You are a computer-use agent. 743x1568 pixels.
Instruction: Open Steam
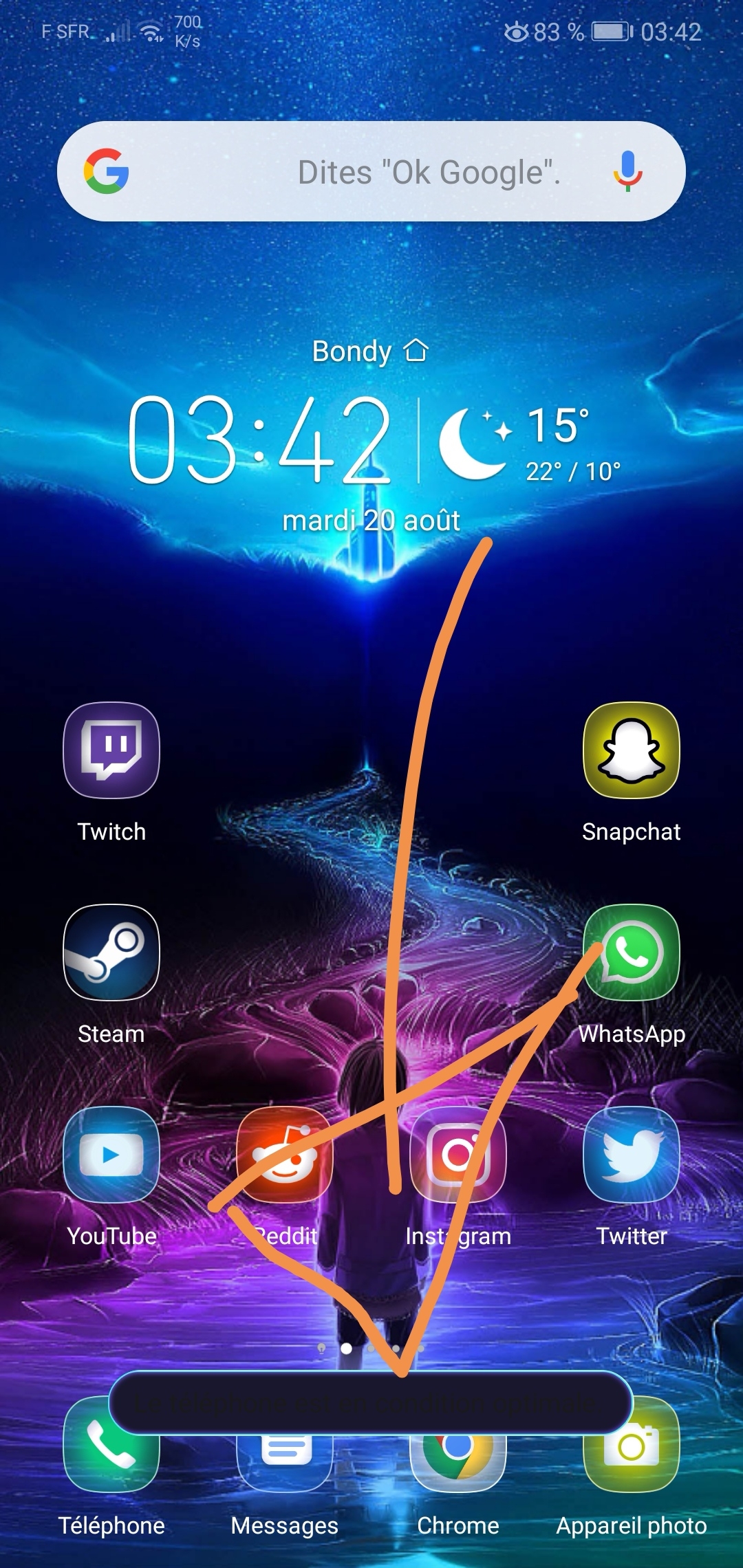111,952
